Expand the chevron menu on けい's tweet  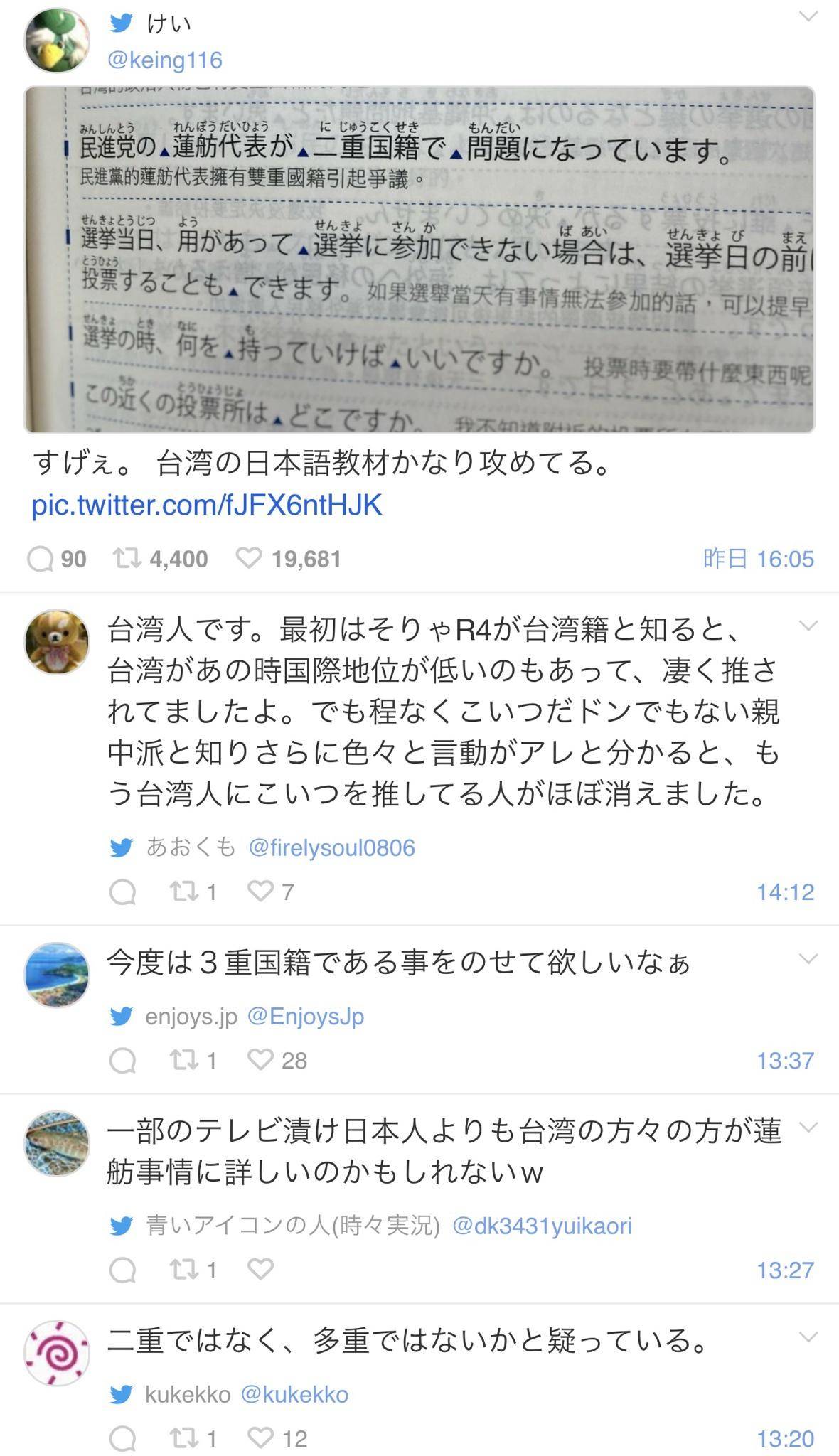(808, 17)
